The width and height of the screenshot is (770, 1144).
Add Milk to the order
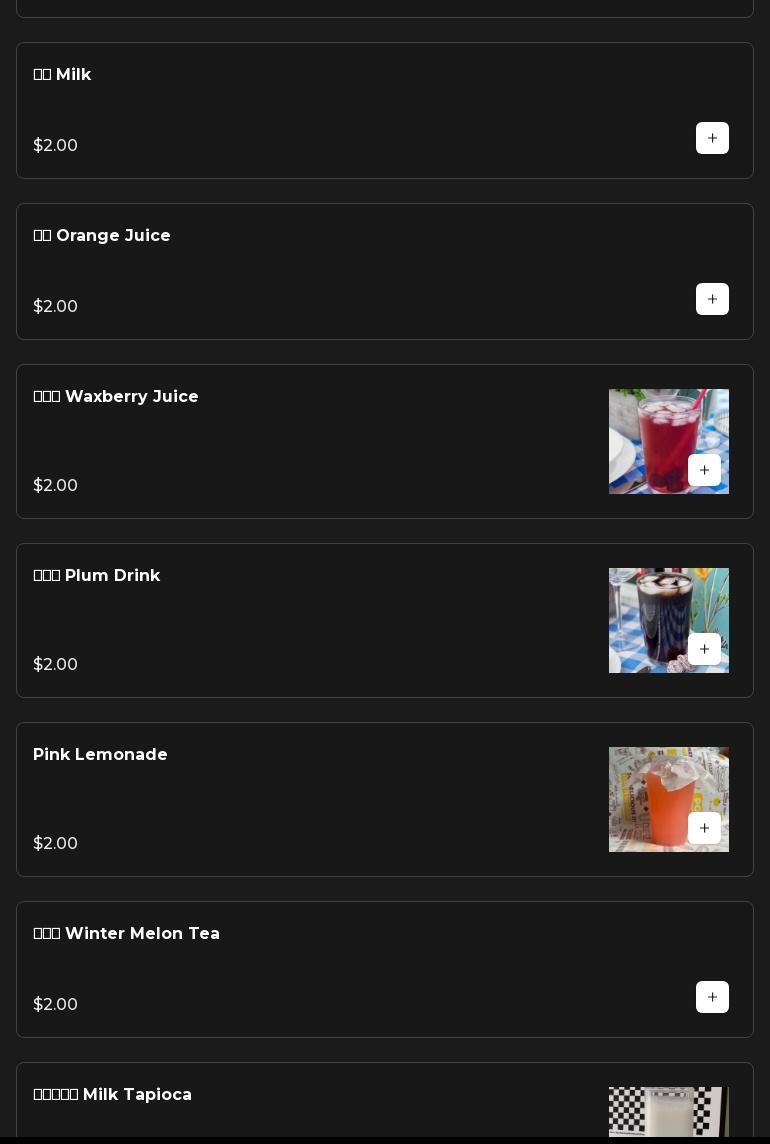tap(712, 138)
